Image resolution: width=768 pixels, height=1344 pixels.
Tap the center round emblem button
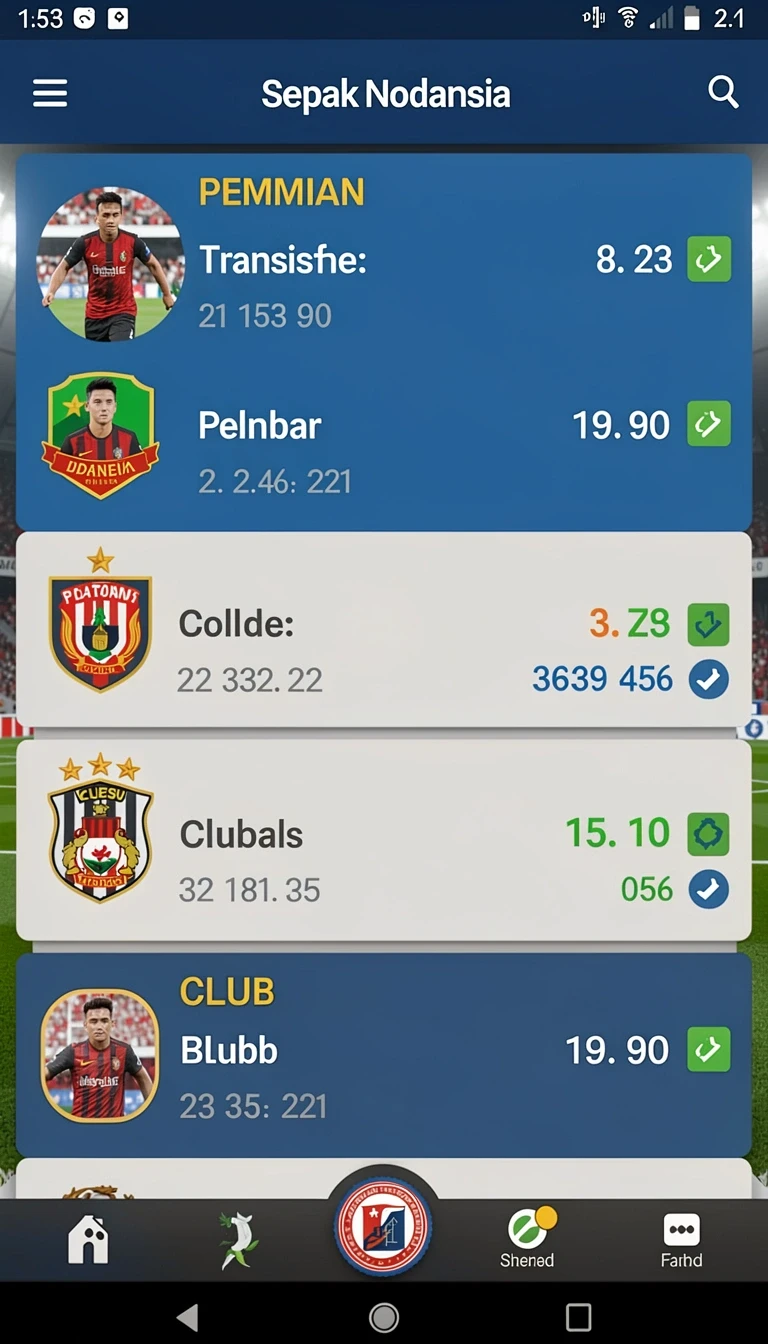[383, 1228]
